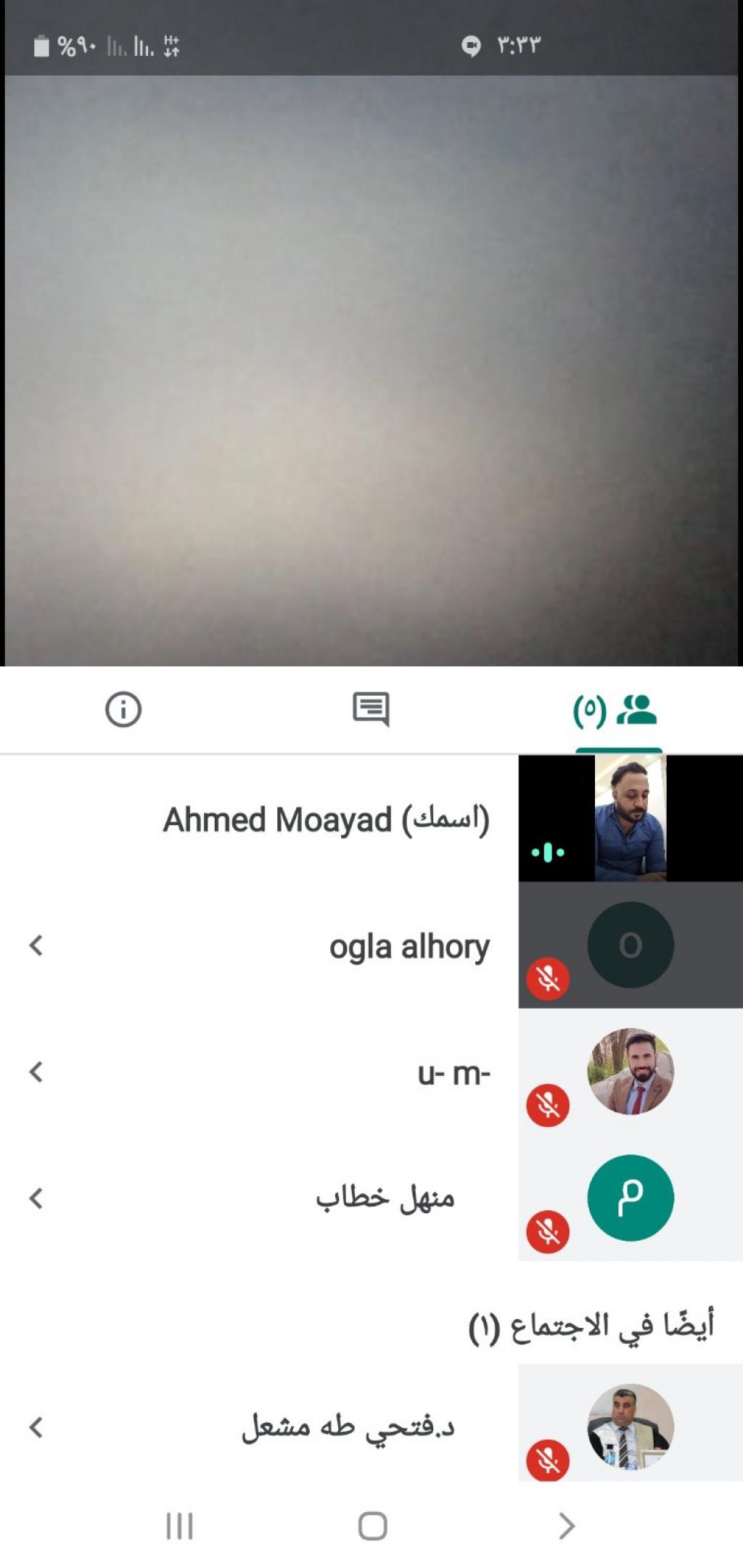The width and height of the screenshot is (743, 1568).
Task: Go back using the navigation bar arrow
Action: [567, 1526]
